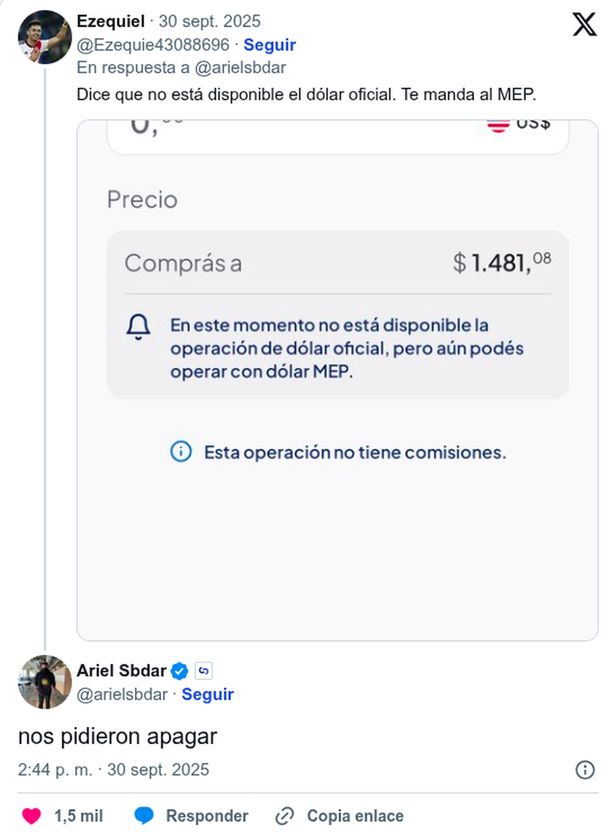This screenshot has width=610, height=834.
Task: Open the attached dólar MEP screenshot image
Action: point(337,380)
